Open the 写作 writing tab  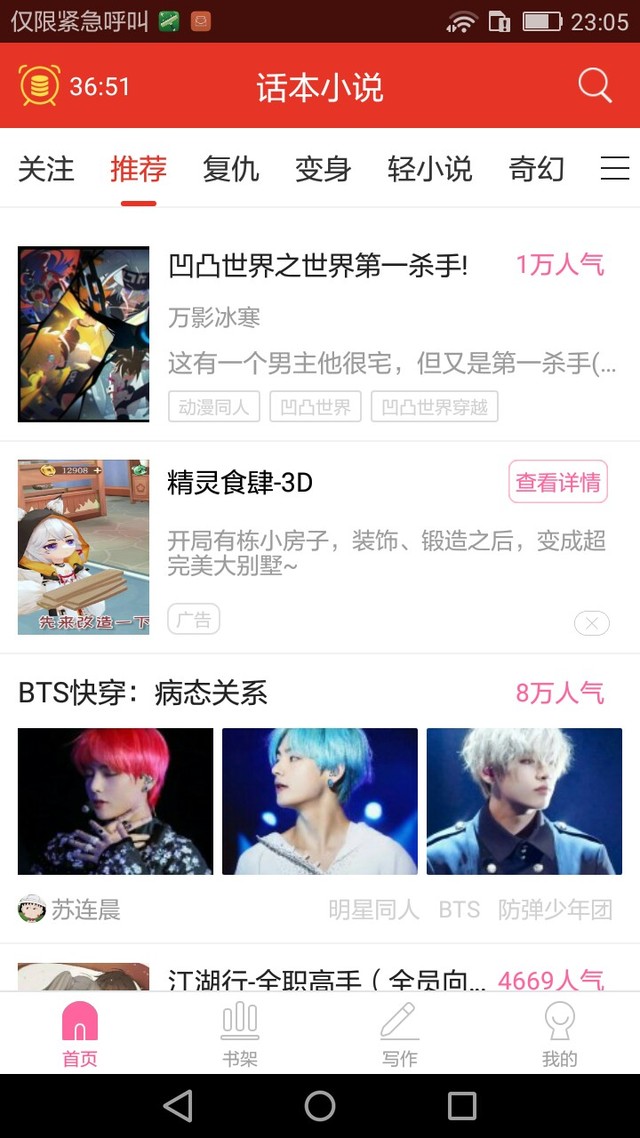(399, 1034)
